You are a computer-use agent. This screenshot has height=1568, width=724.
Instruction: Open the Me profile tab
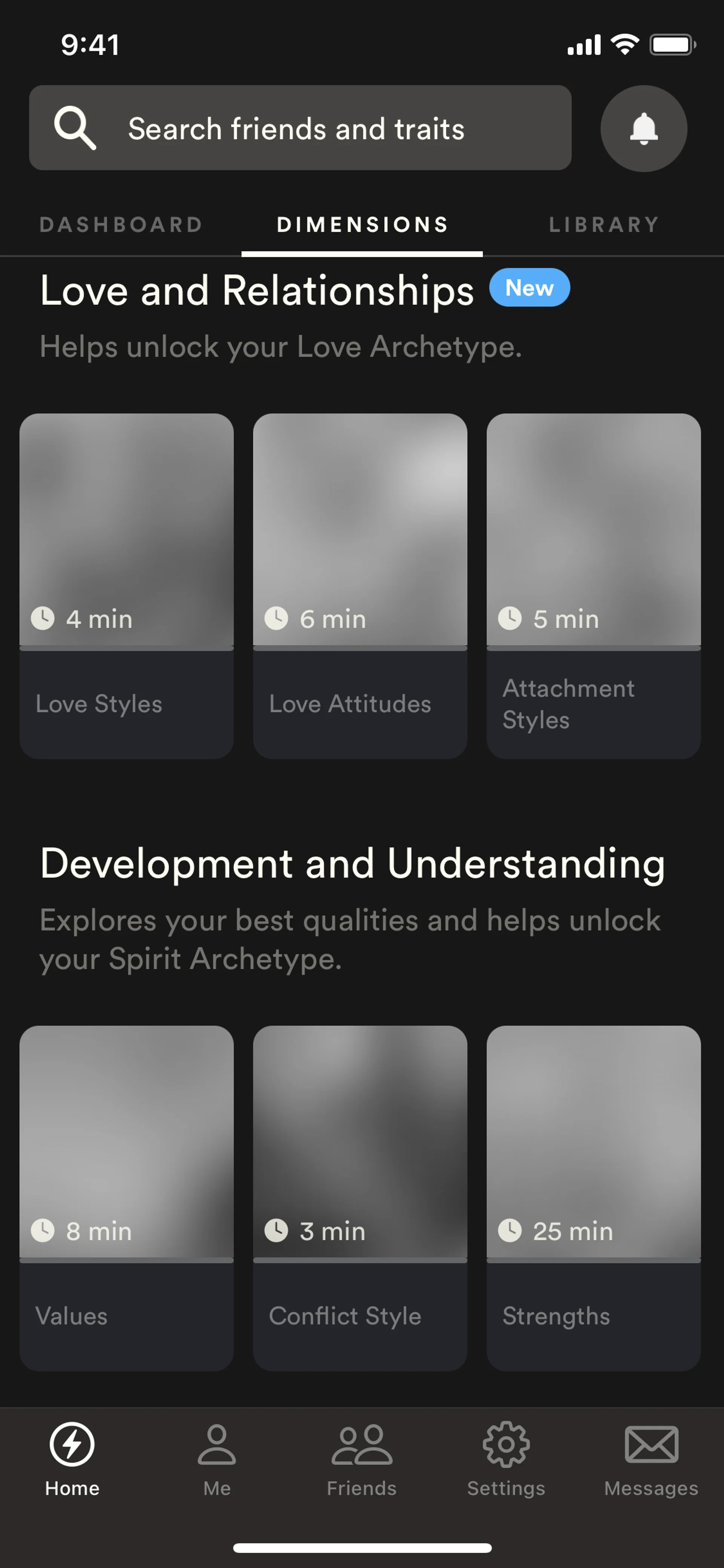pyautogui.click(x=216, y=1459)
